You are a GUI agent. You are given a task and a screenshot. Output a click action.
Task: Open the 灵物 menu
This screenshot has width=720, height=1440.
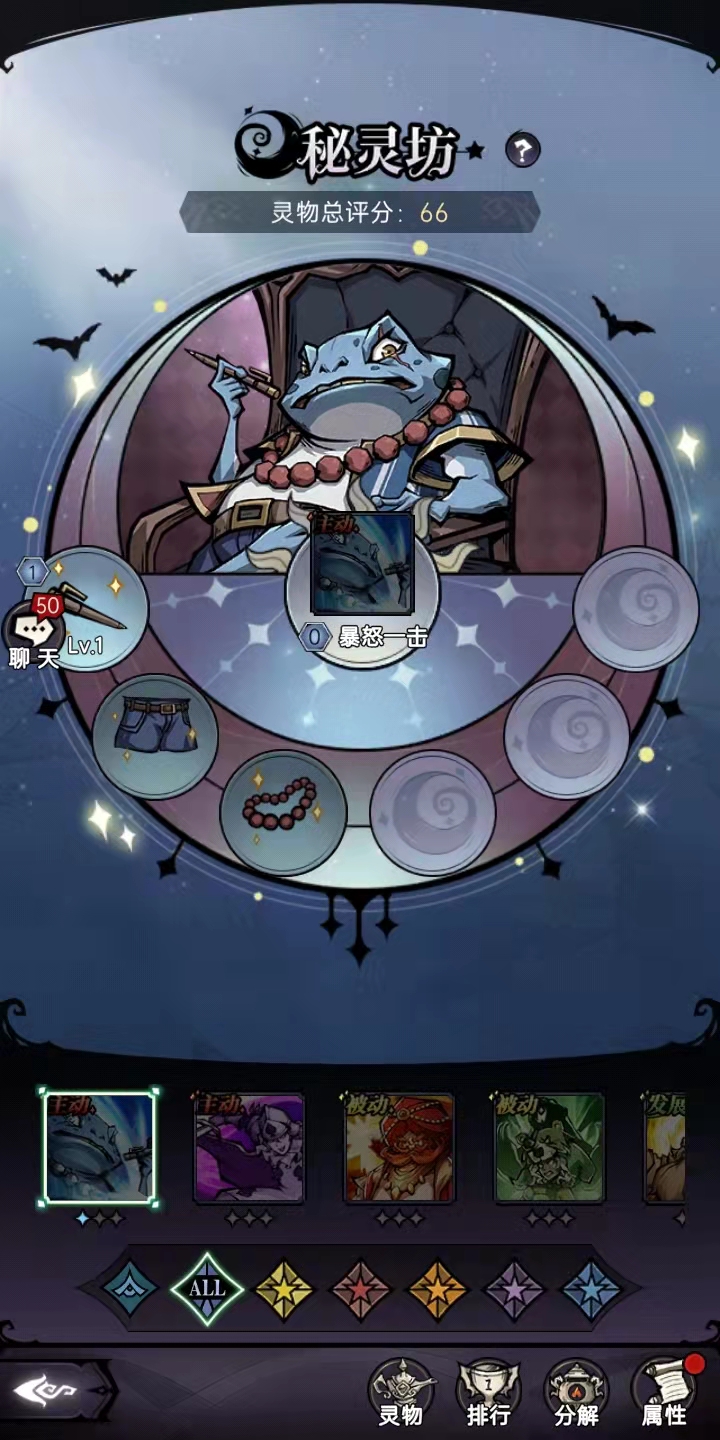[400, 1392]
